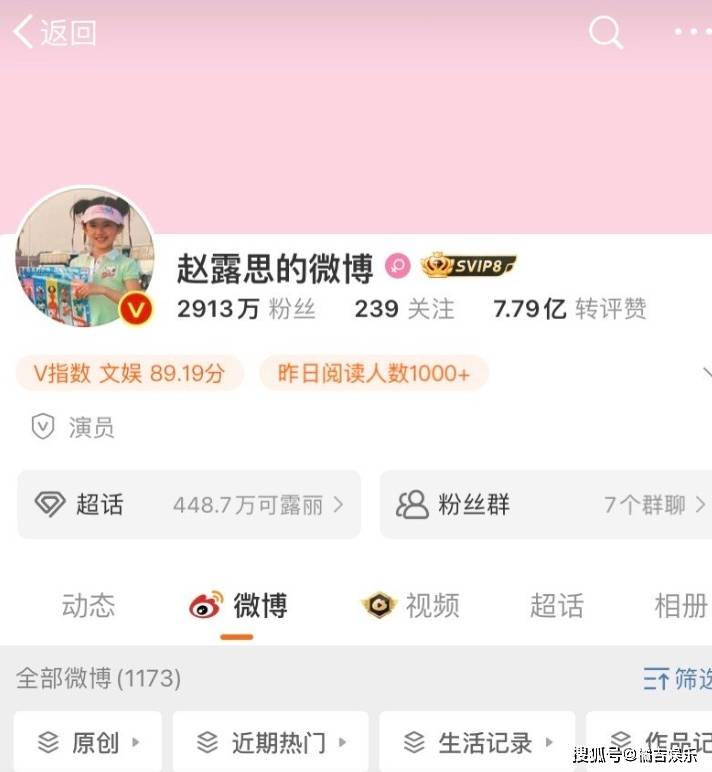Expand the profile info chevron

704,374
